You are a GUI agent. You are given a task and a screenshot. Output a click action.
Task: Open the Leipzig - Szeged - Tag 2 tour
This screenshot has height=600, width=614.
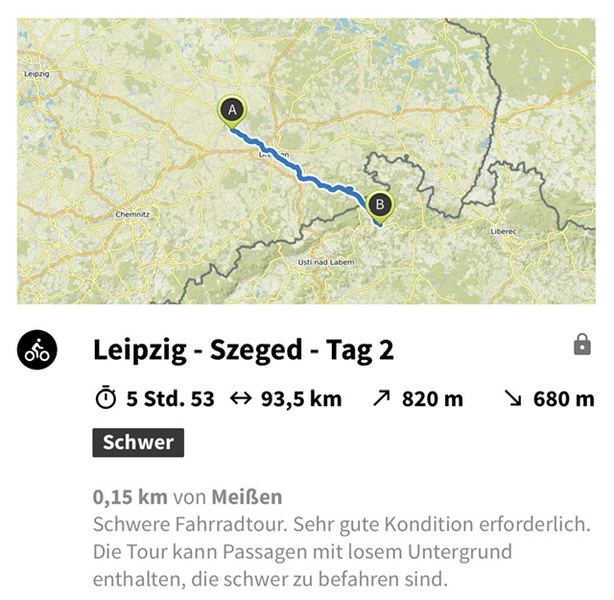click(x=243, y=350)
